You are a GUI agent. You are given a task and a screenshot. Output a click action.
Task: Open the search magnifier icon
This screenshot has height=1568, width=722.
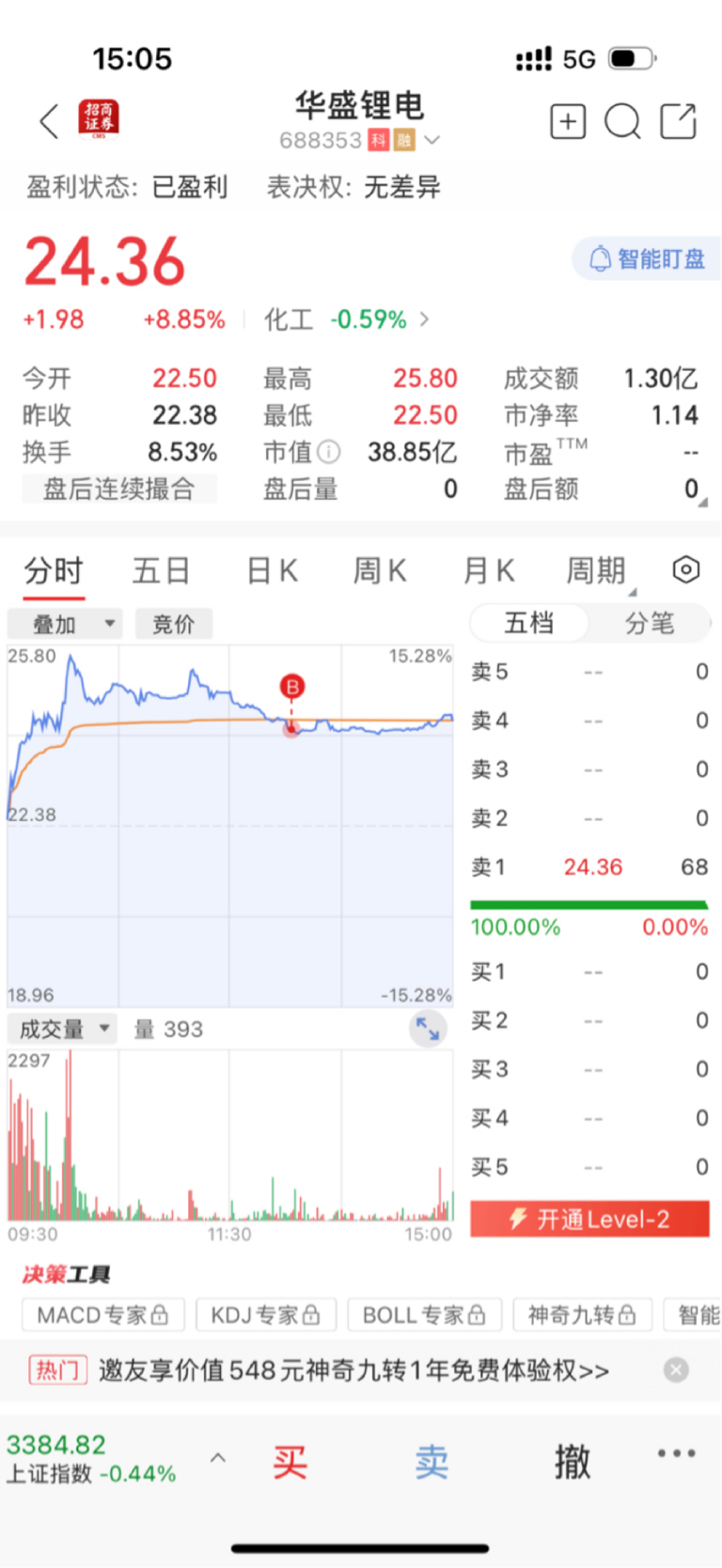(622, 122)
